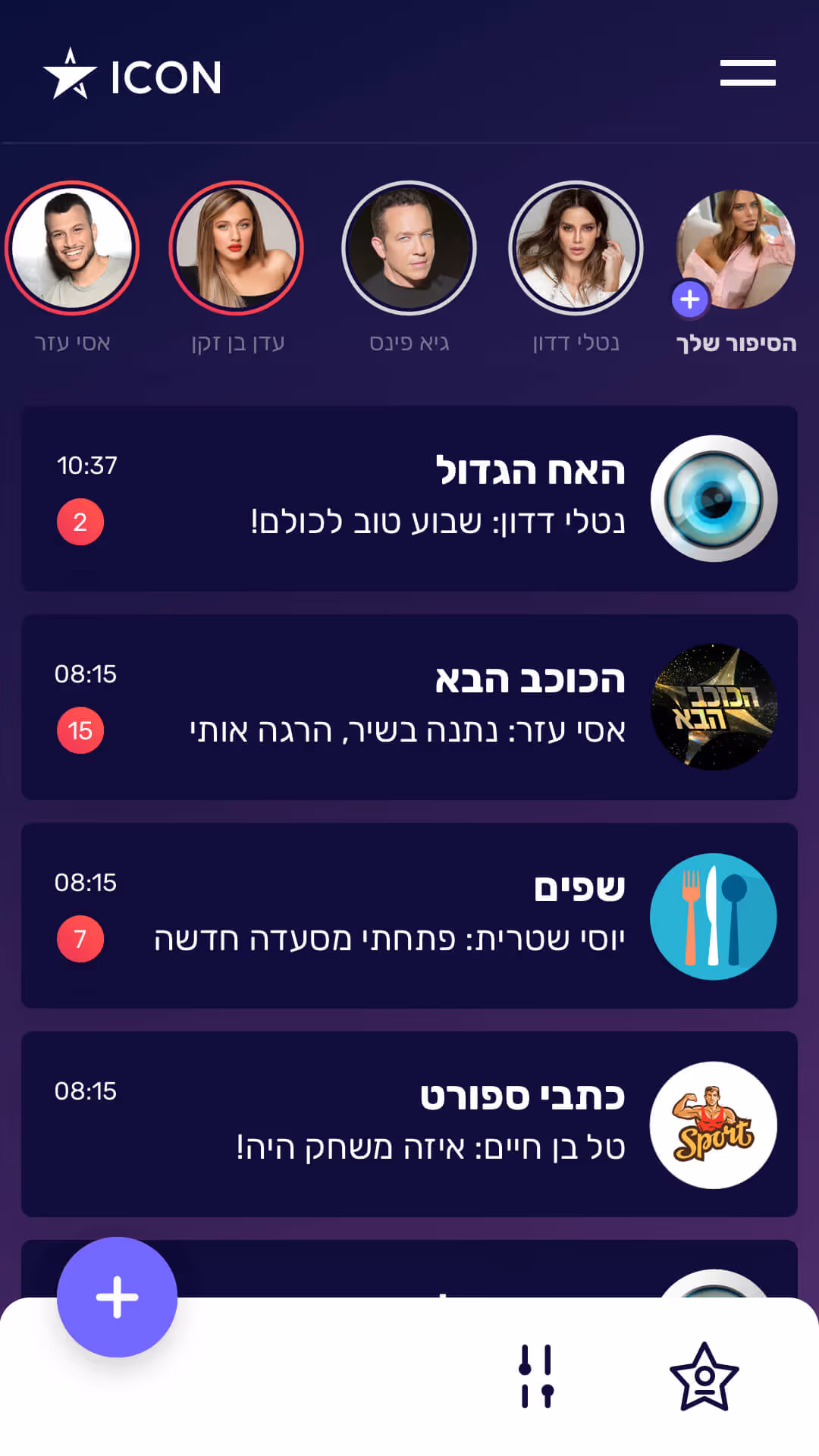View גיא פינס's story
Image resolution: width=819 pixels, height=1456 pixels.
click(409, 248)
